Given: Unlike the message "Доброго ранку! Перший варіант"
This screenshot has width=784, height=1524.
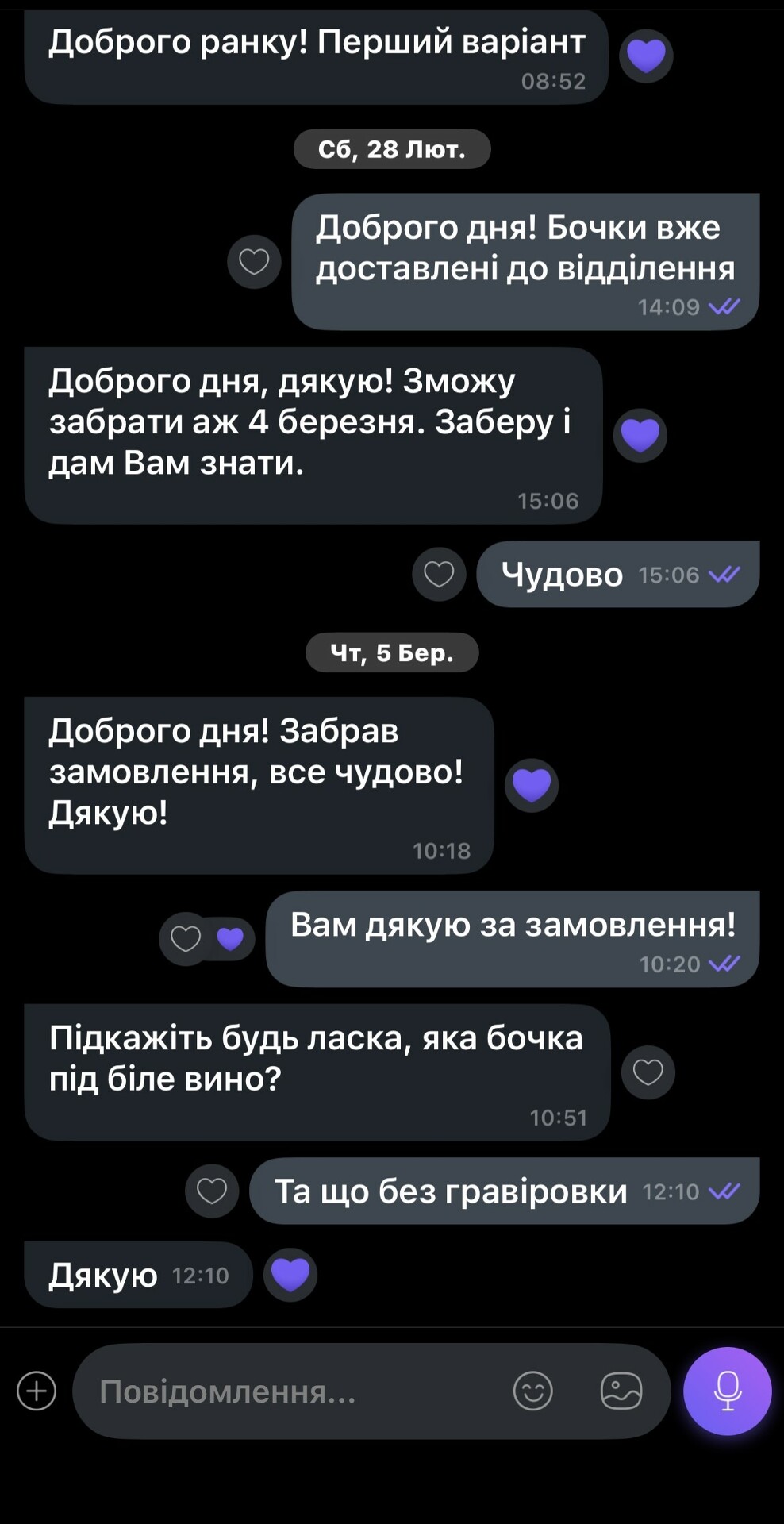Looking at the screenshot, I should point(646,56).
